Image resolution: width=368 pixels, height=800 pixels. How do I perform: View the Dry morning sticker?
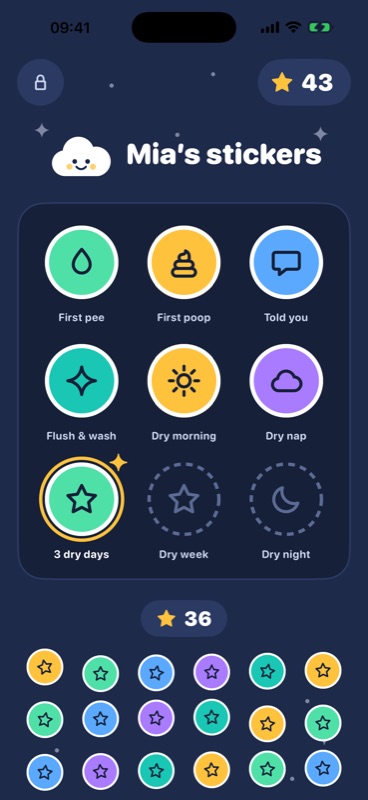[184, 381]
